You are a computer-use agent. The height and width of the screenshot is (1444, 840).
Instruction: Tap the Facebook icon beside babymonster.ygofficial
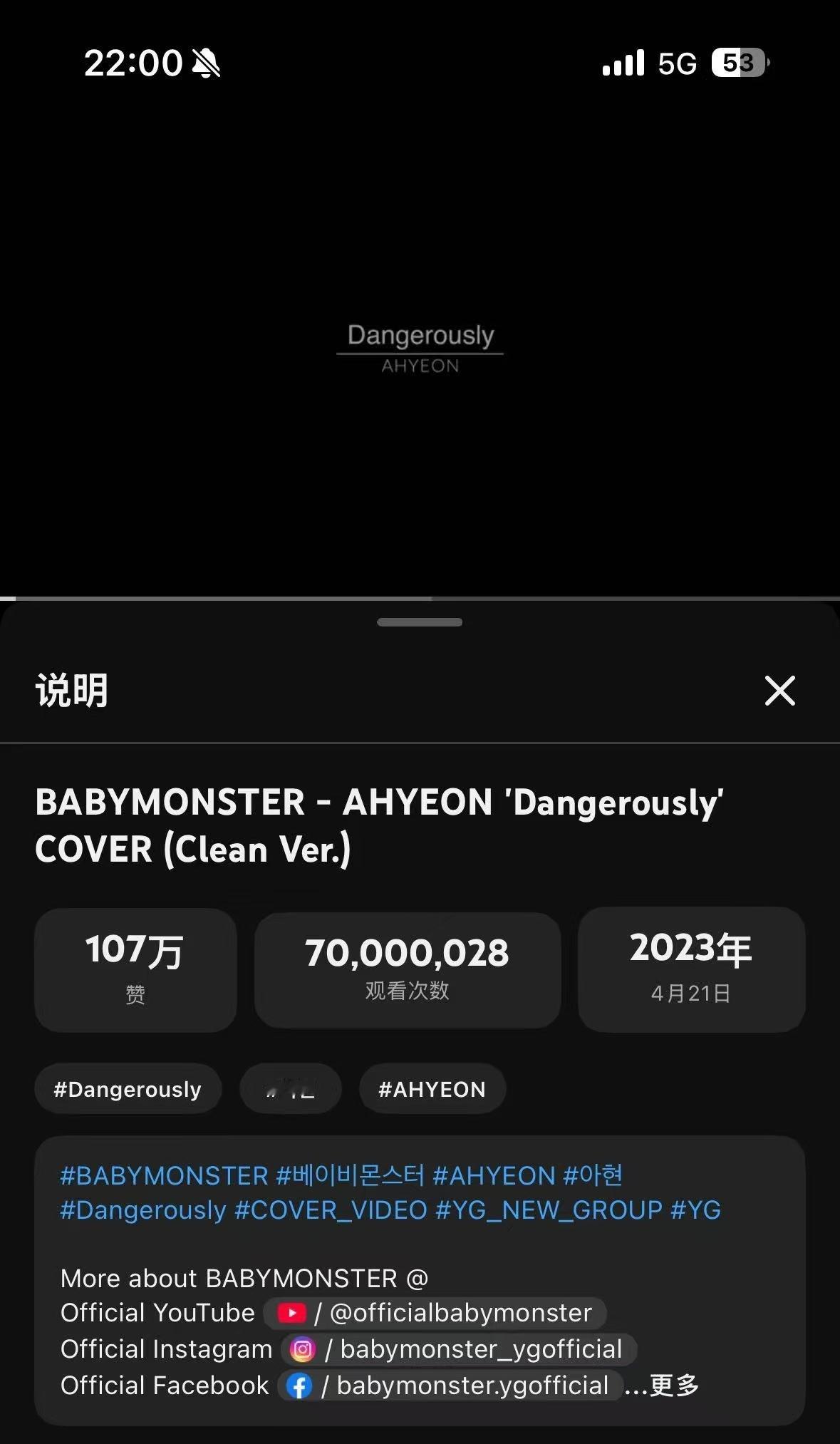tap(301, 1386)
